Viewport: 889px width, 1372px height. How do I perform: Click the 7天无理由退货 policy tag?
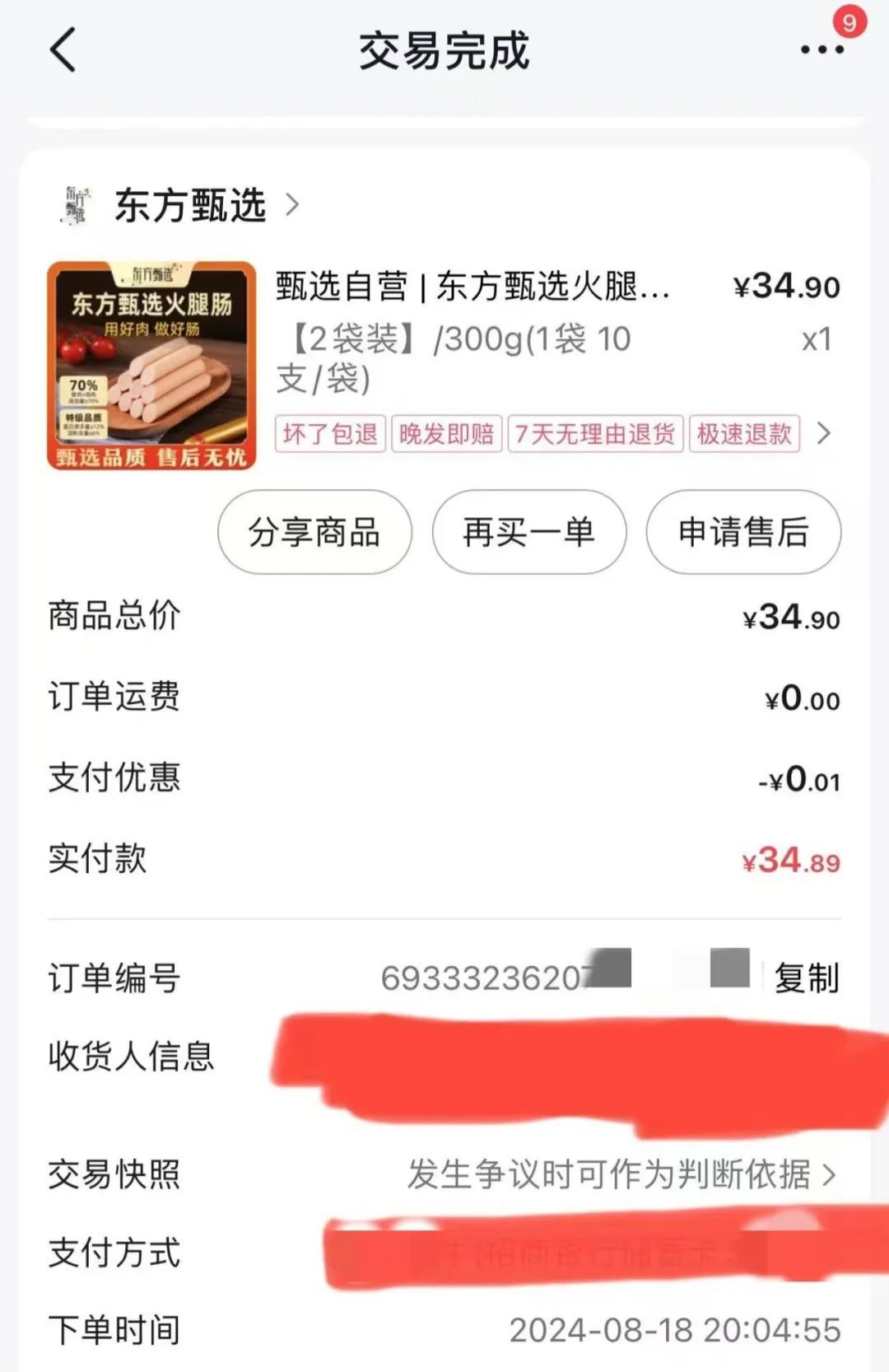594,434
